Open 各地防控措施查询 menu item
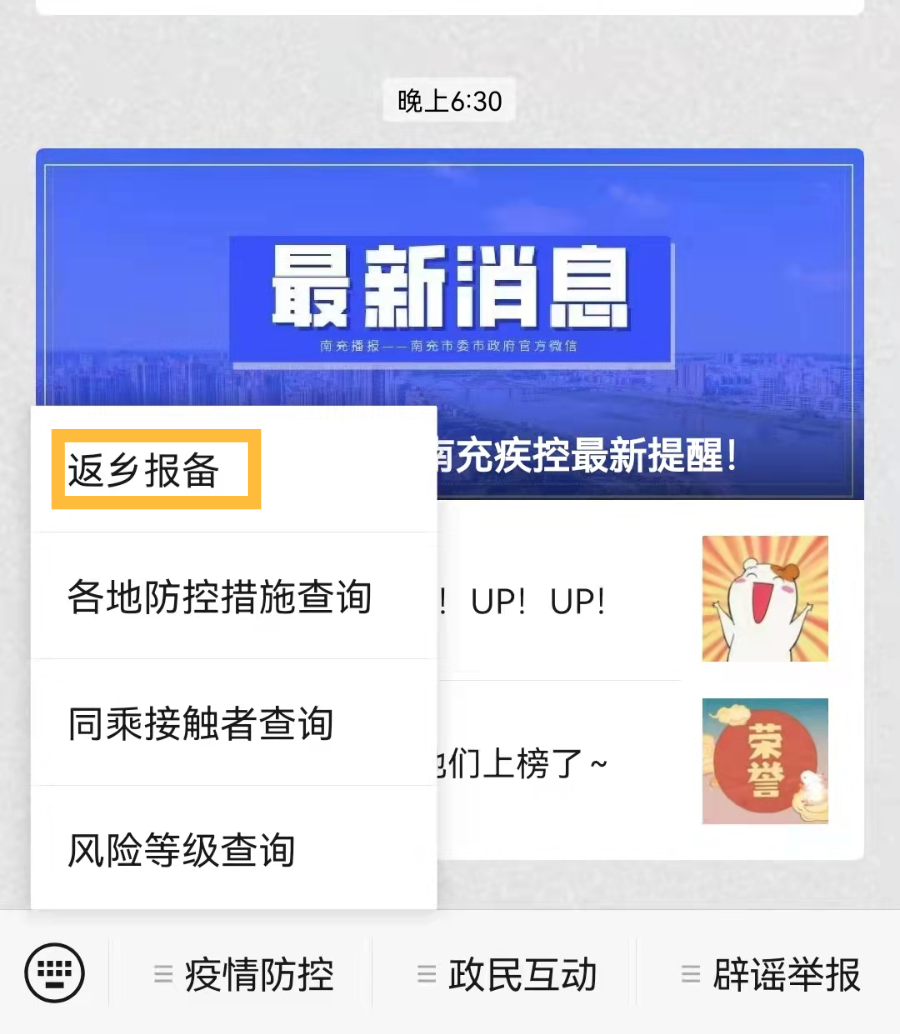The width and height of the screenshot is (900, 1034). (220, 597)
